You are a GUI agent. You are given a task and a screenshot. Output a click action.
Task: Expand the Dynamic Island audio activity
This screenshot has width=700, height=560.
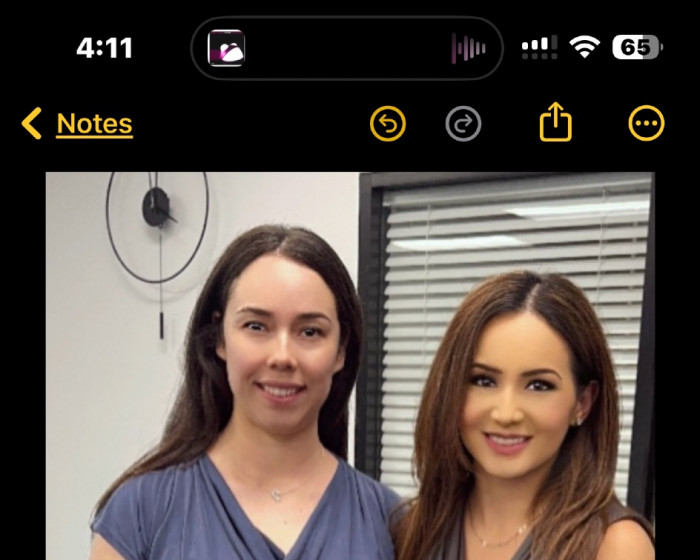click(346, 47)
